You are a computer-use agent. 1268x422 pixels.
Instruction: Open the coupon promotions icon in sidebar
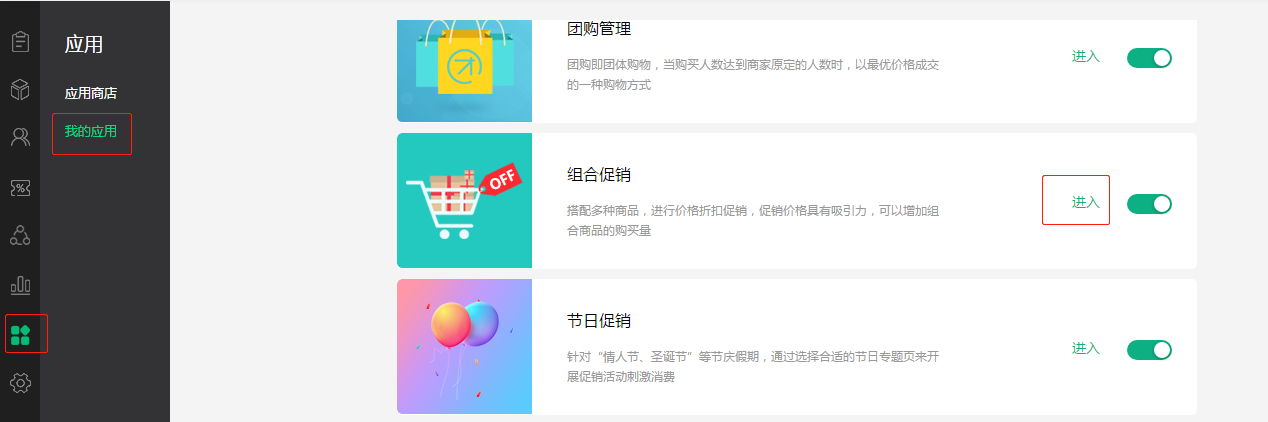coord(20,187)
